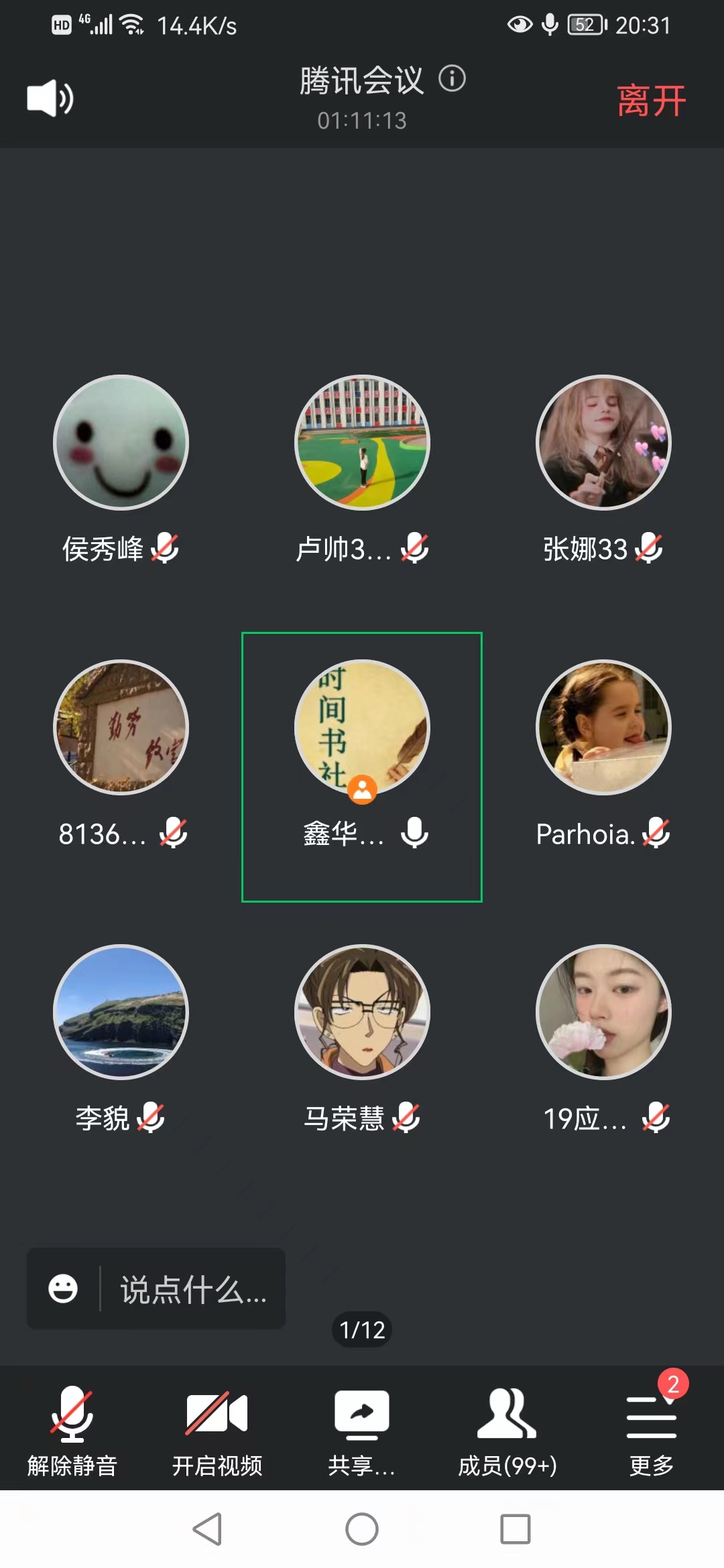Go back using system back button
This screenshot has height=1568, width=724.
(207, 1529)
